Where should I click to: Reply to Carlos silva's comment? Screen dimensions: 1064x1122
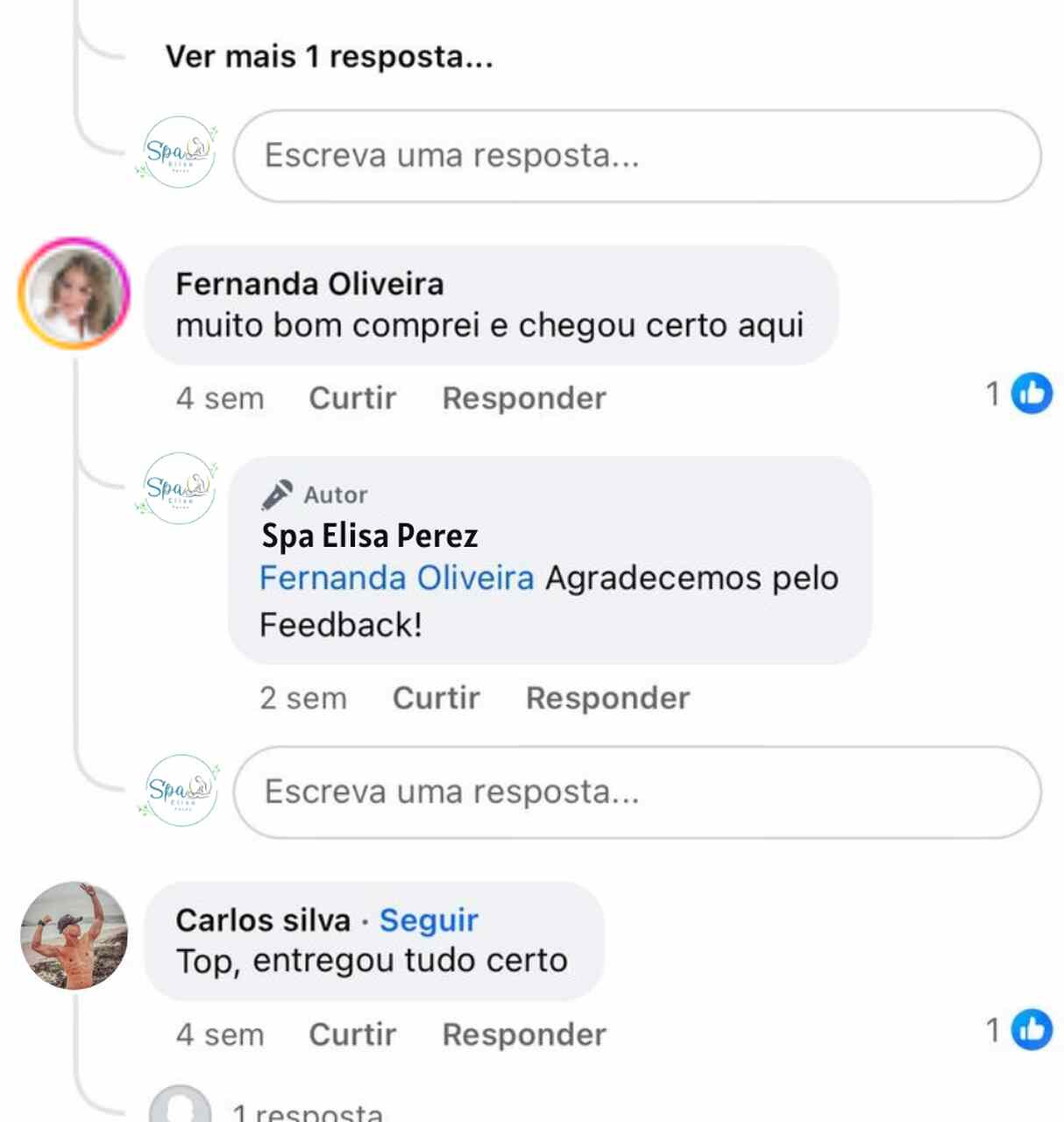coord(524,1034)
